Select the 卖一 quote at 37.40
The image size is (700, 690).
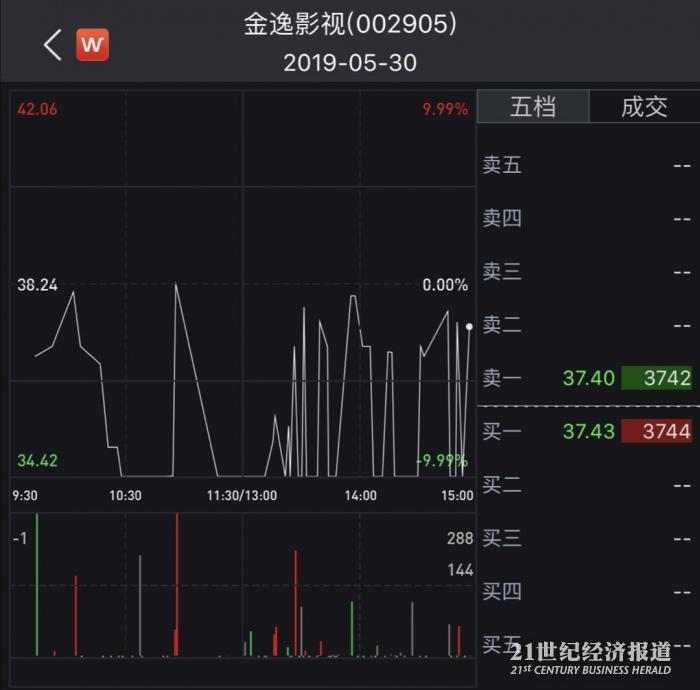(x=587, y=378)
